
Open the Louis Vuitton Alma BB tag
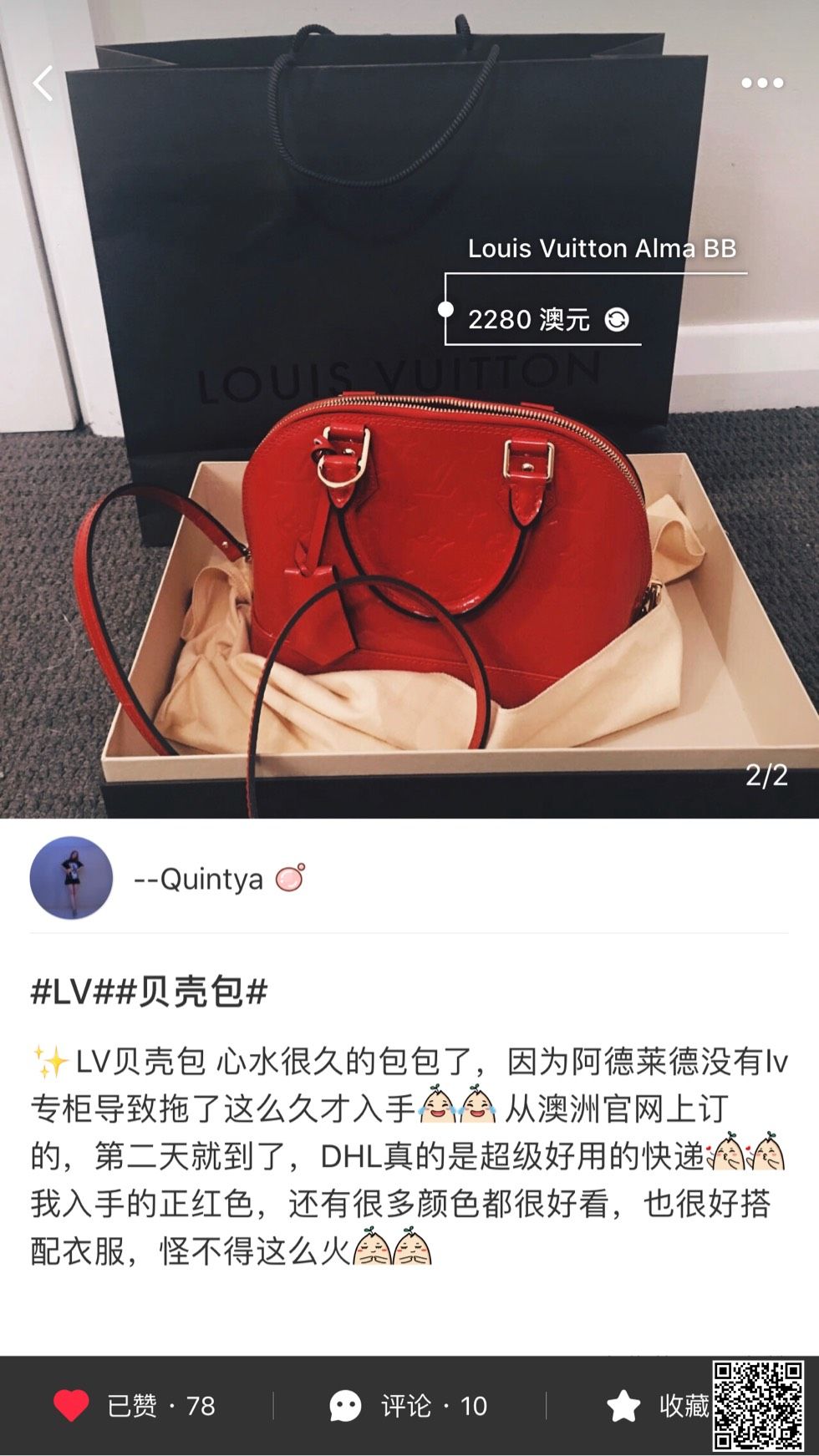click(601, 249)
